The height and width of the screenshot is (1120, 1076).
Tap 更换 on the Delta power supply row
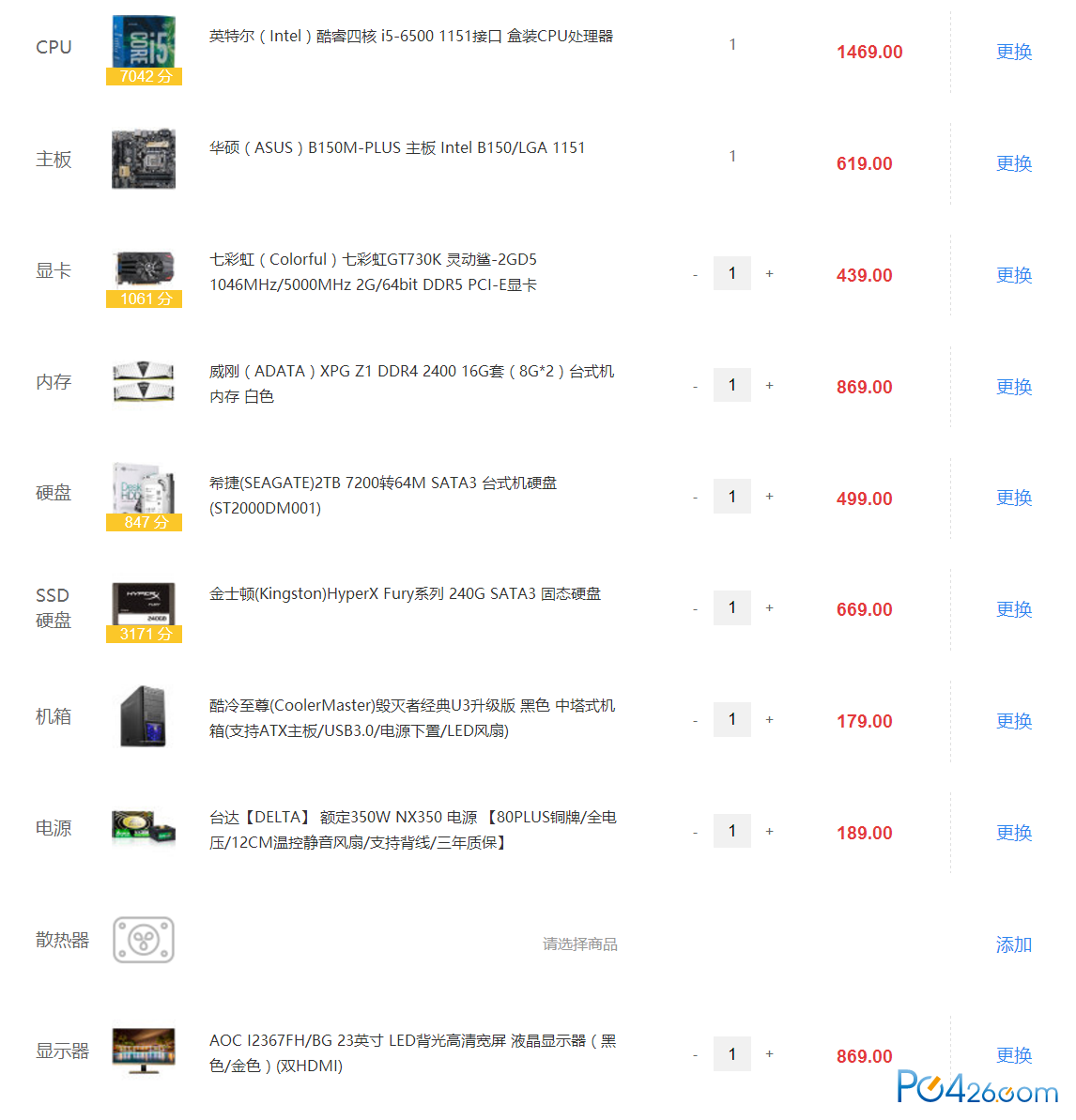pyautogui.click(x=1013, y=833)
